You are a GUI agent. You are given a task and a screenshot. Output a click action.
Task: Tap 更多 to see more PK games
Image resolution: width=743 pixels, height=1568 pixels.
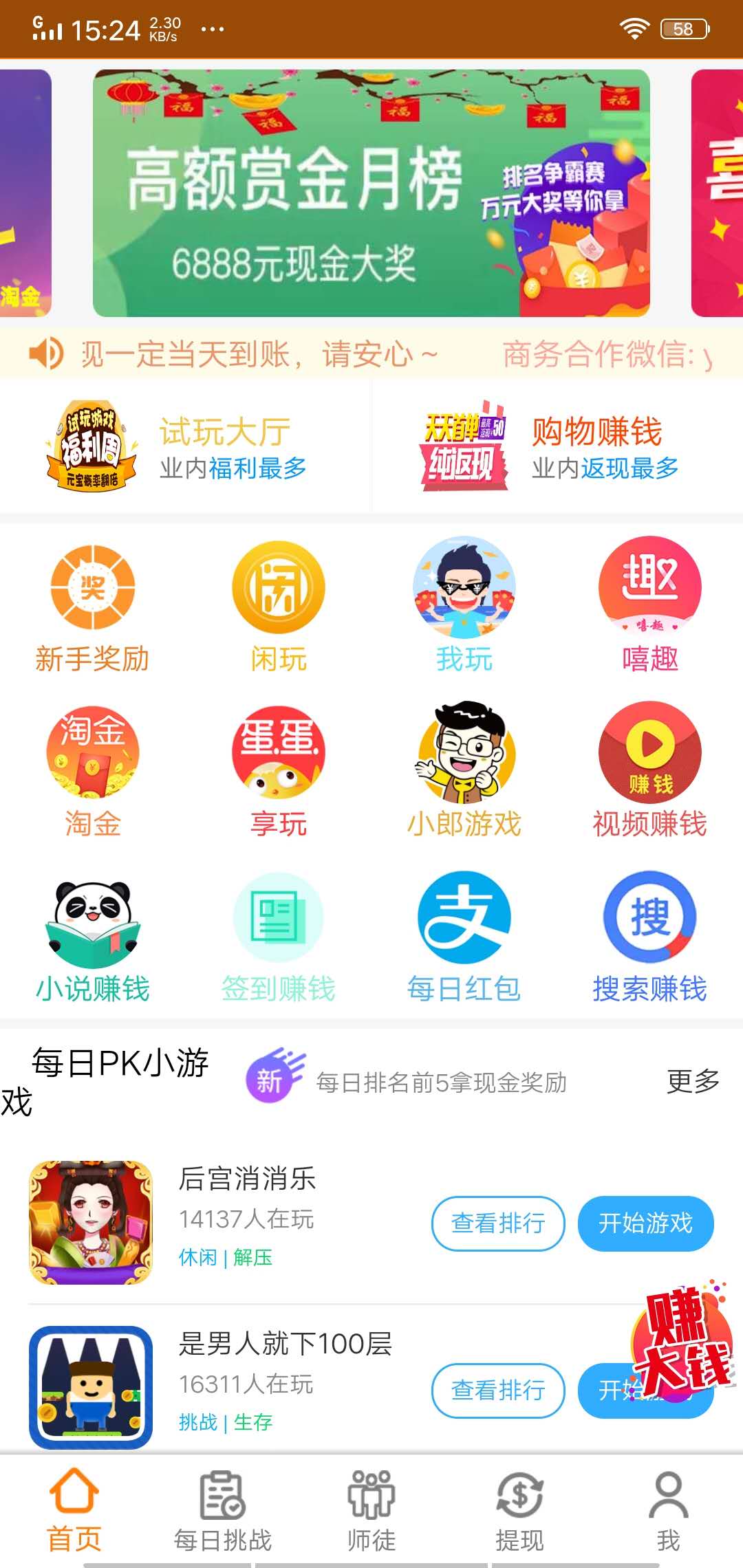693,1080
